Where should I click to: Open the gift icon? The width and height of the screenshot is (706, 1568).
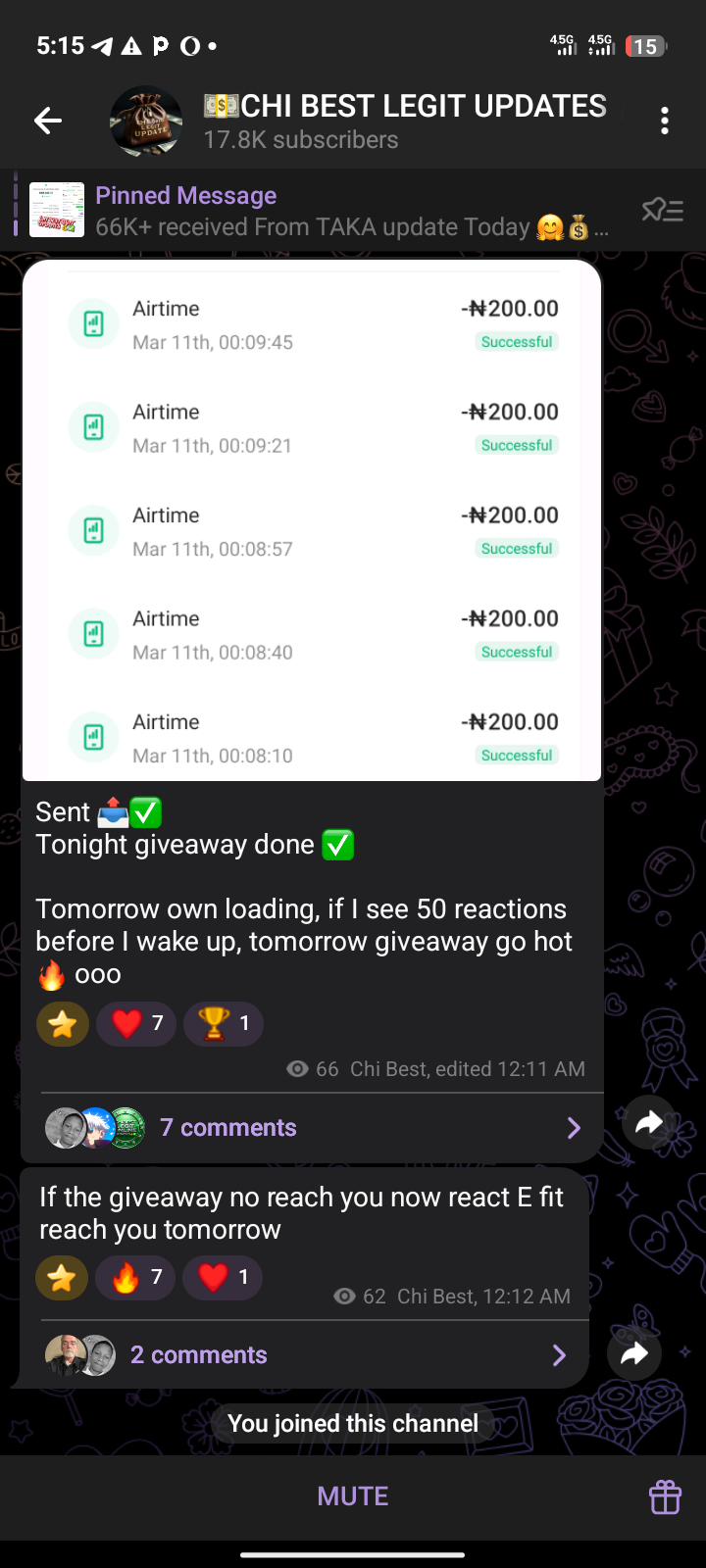665,1496
